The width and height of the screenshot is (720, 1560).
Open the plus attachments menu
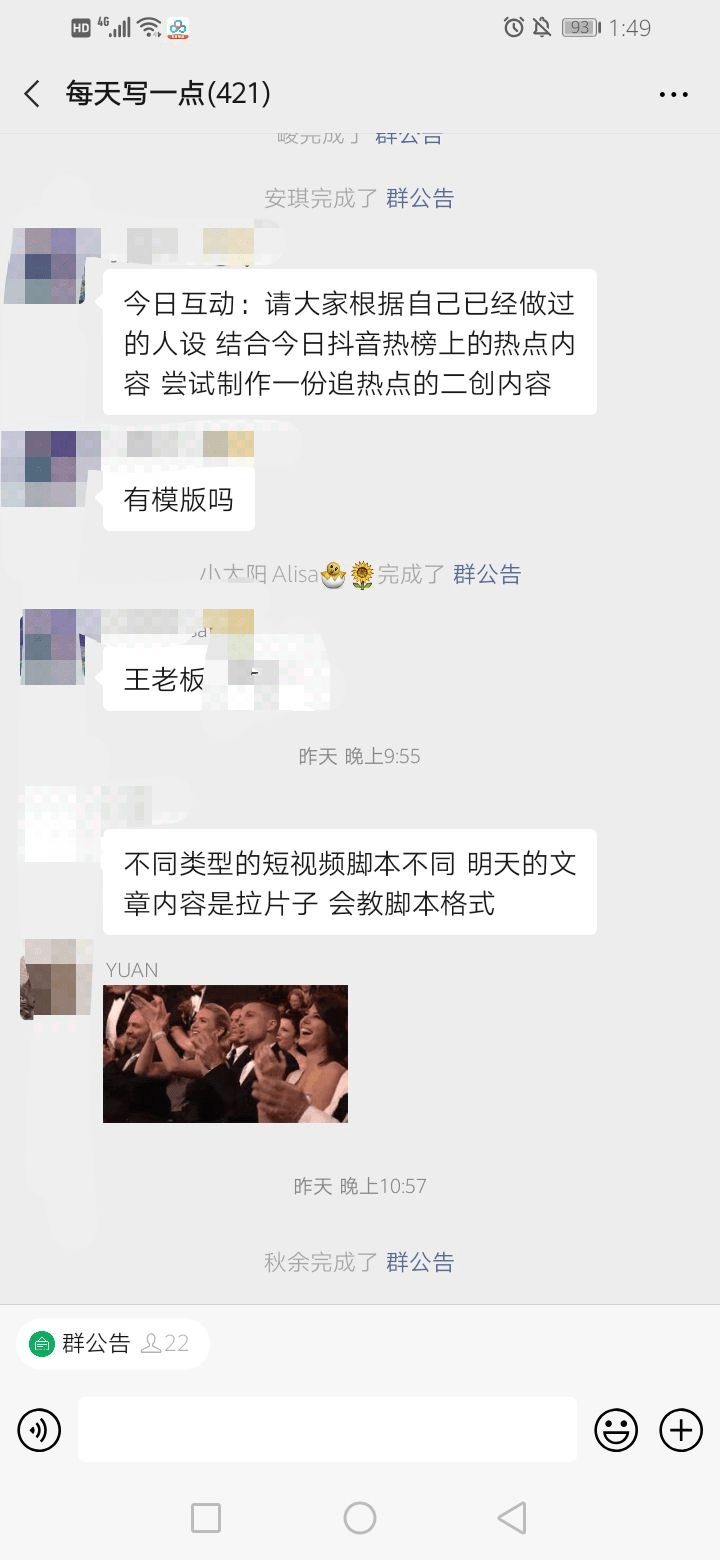pos(681,1430)
